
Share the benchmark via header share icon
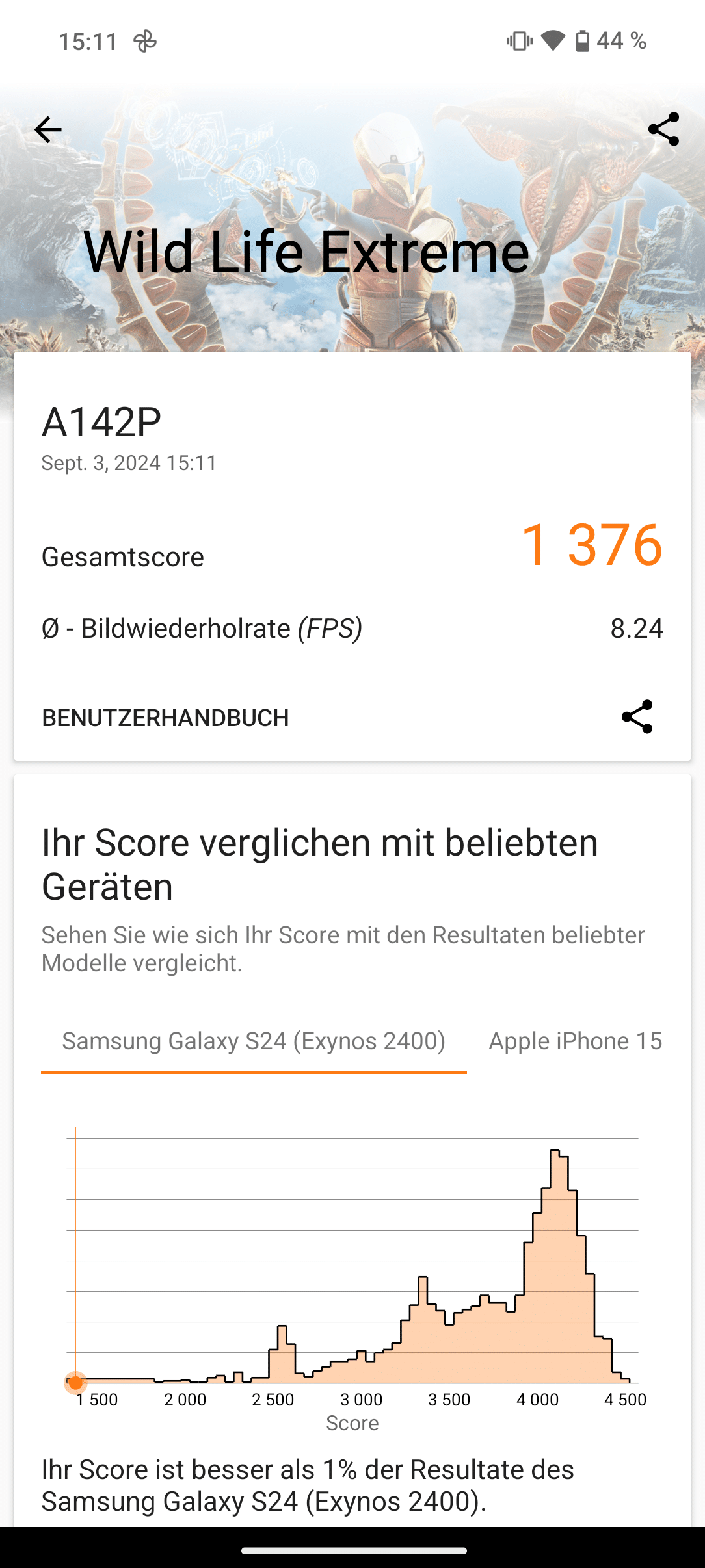[x=663, y=129]
